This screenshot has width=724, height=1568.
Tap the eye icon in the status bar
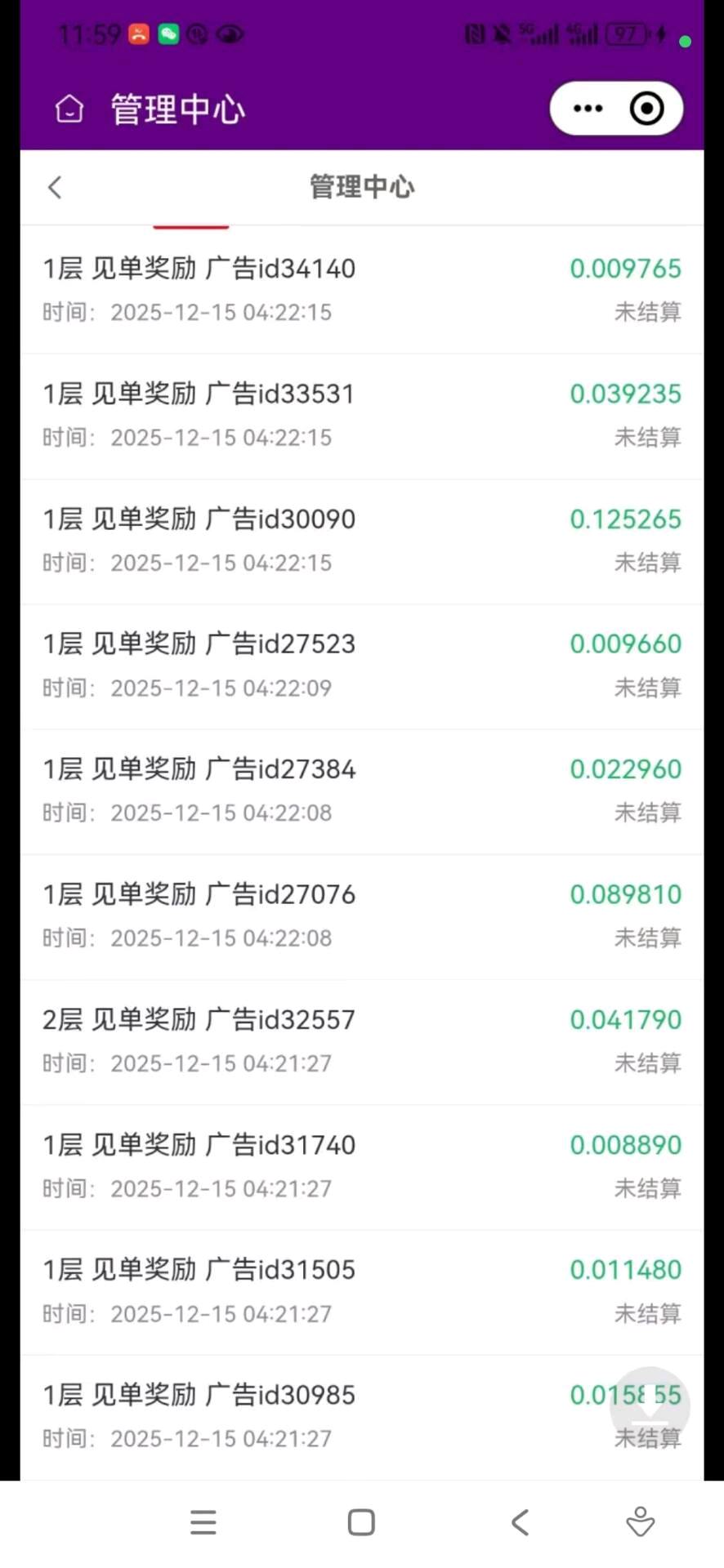[x=231, y=33]
